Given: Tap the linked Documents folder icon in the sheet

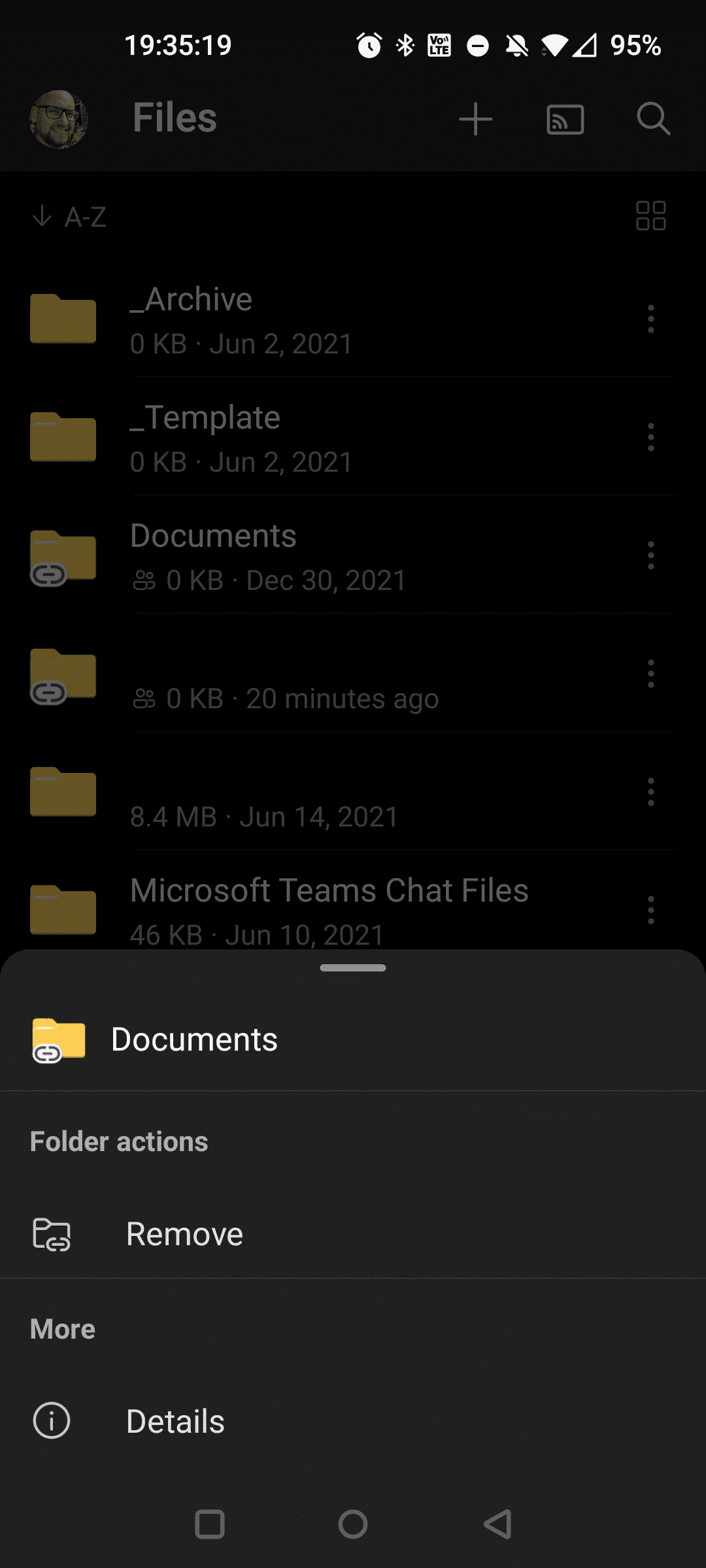Looking at the screenshot, I should pyautogui.click(x=59, y=1039).
